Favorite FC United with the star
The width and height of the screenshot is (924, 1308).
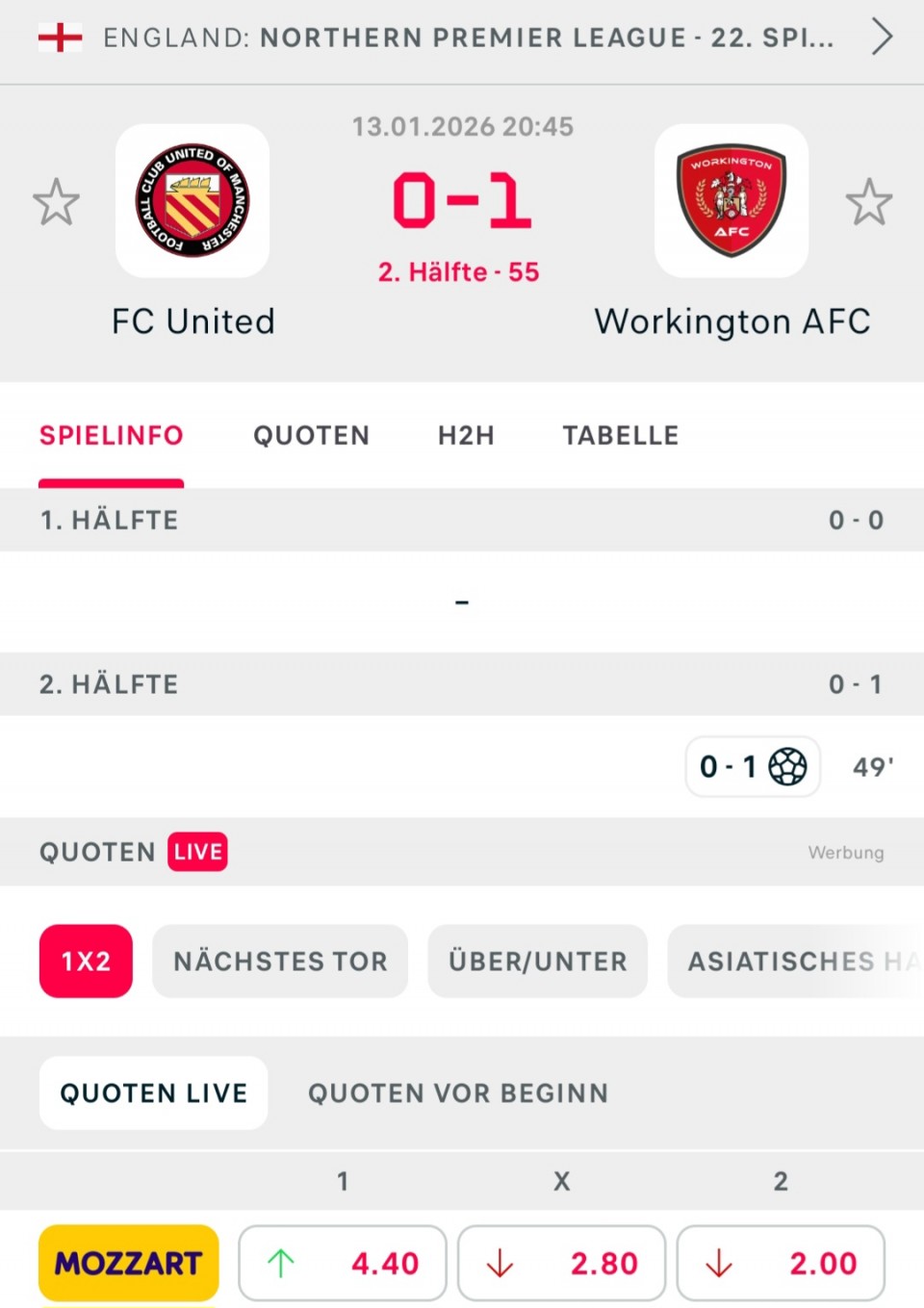56,202
